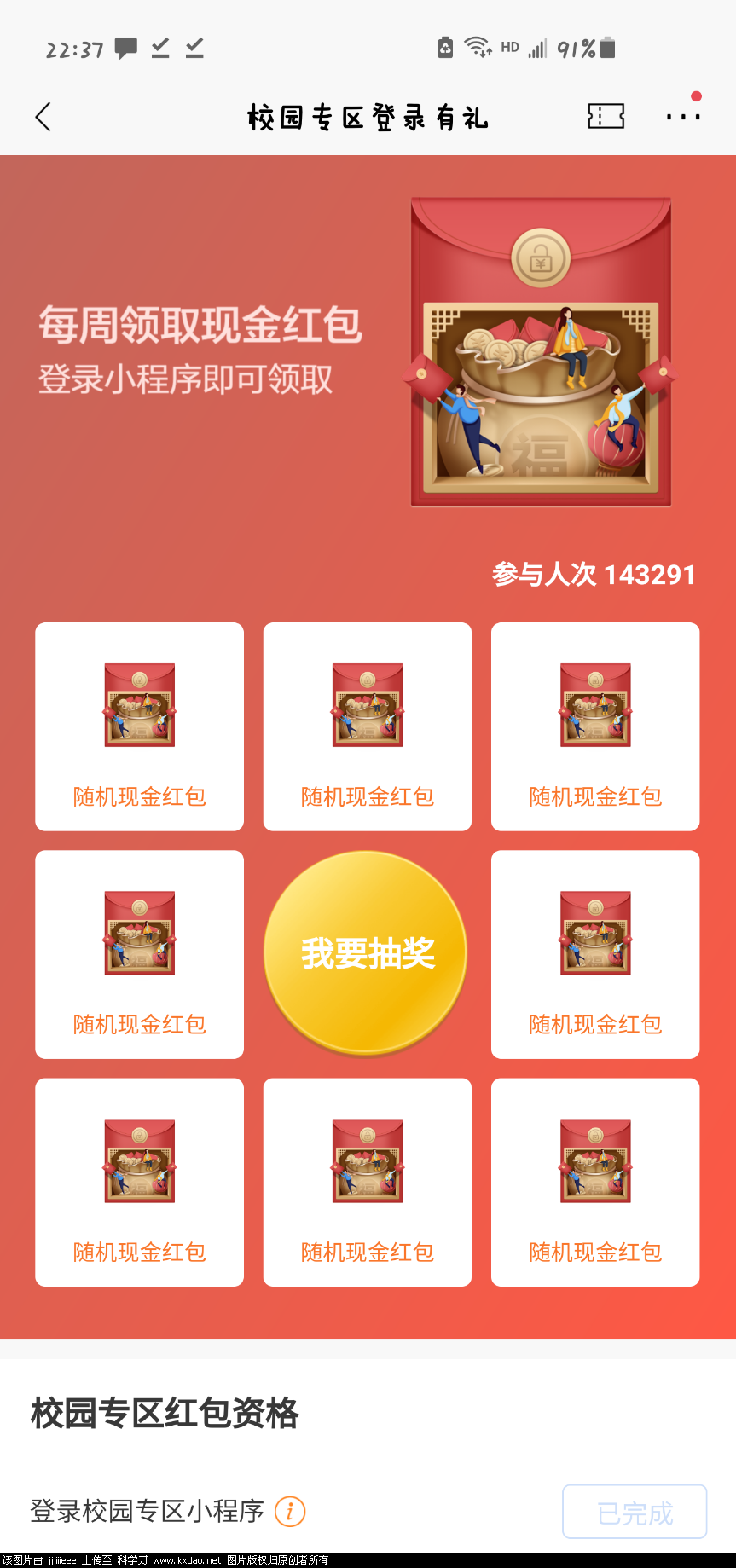Tap the capsule/minimize icon next to the dots
Screen dimensions: 736x1568
[606, 117]
